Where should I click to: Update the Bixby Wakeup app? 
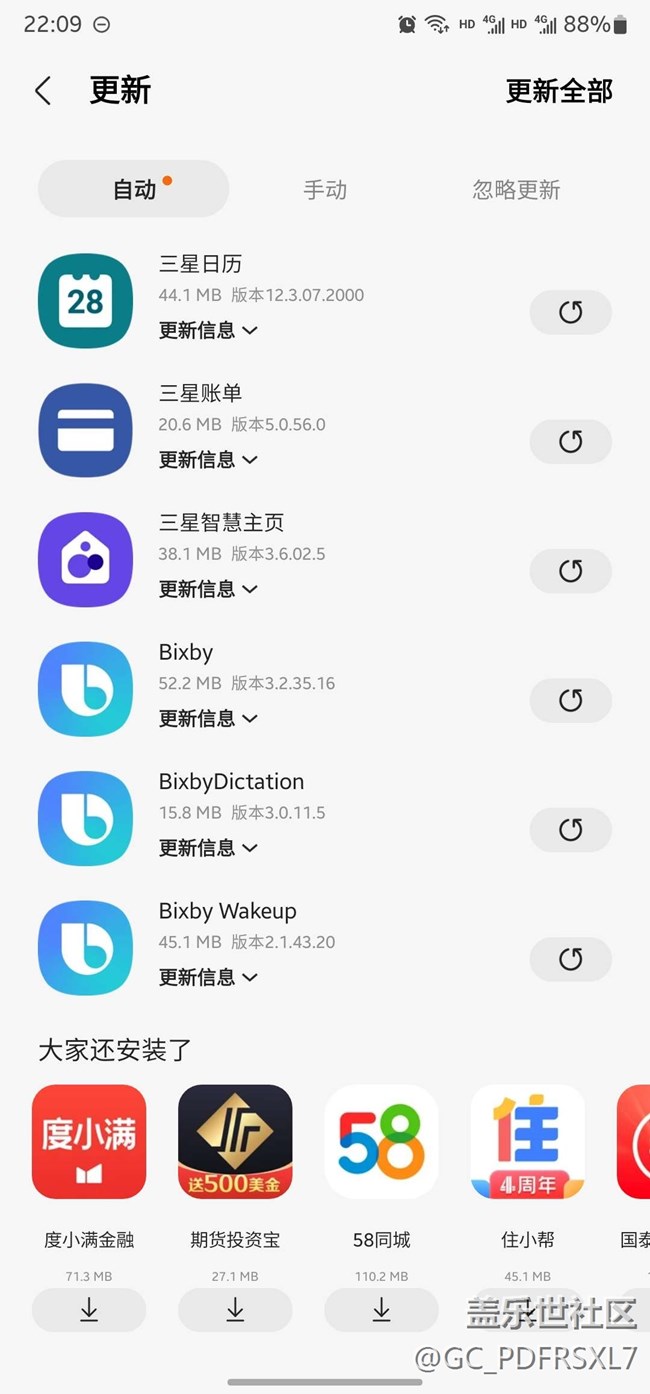570,959
